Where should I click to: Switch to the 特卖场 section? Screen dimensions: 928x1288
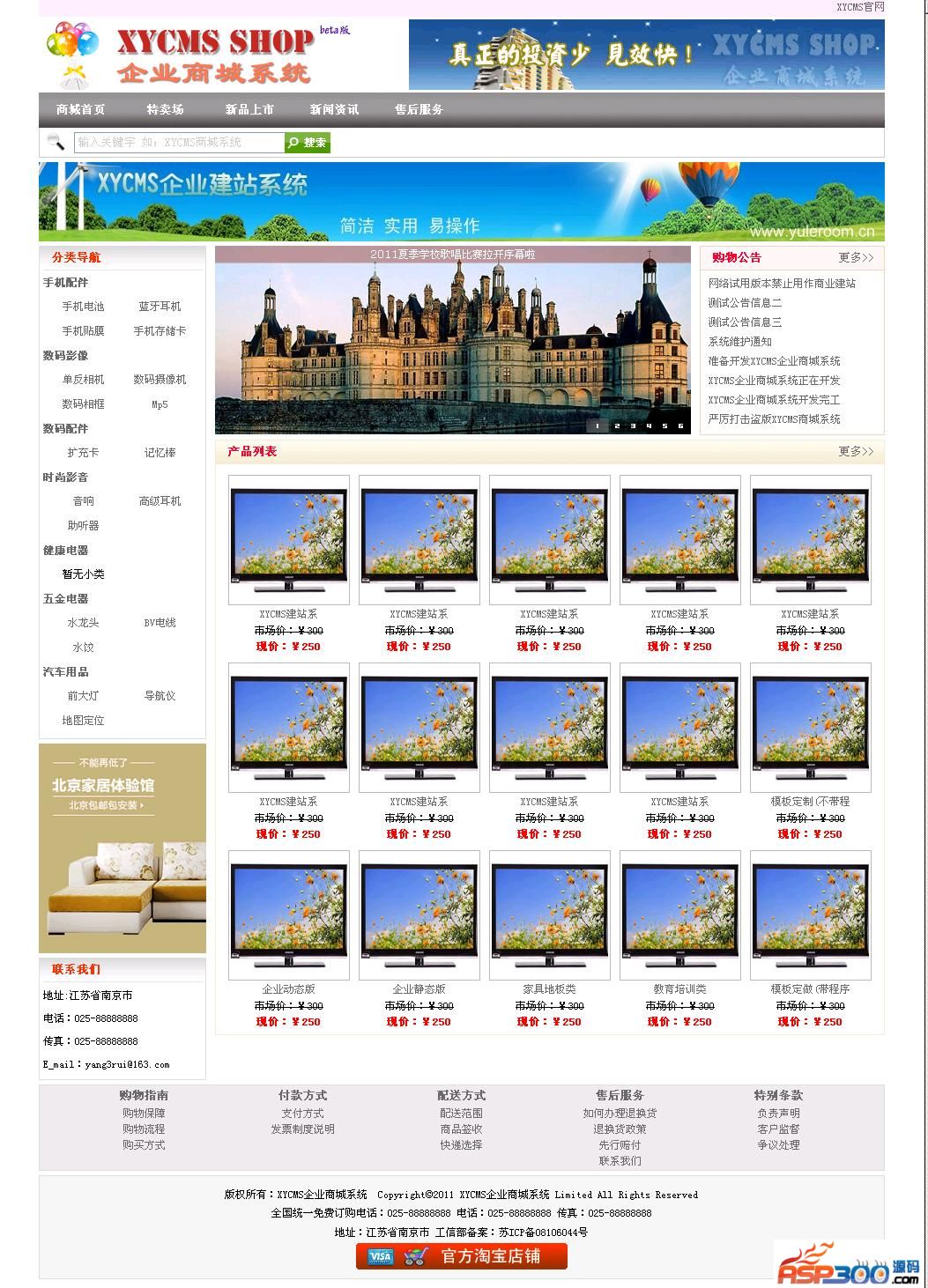click(x=165, y=110)
